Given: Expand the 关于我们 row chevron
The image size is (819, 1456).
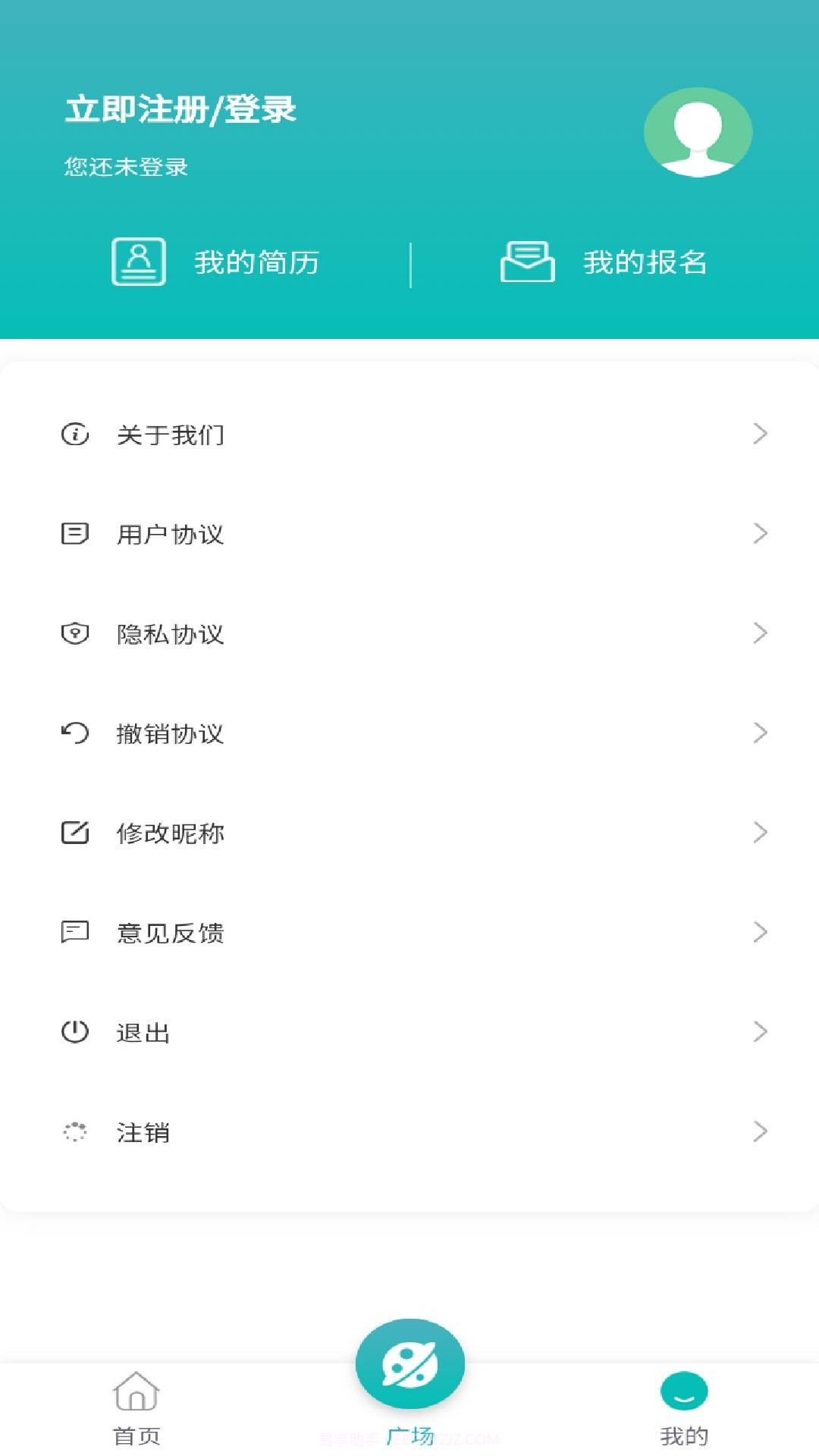Looking at the screenshot, I should pyautogui.click(x=761, y=434).
